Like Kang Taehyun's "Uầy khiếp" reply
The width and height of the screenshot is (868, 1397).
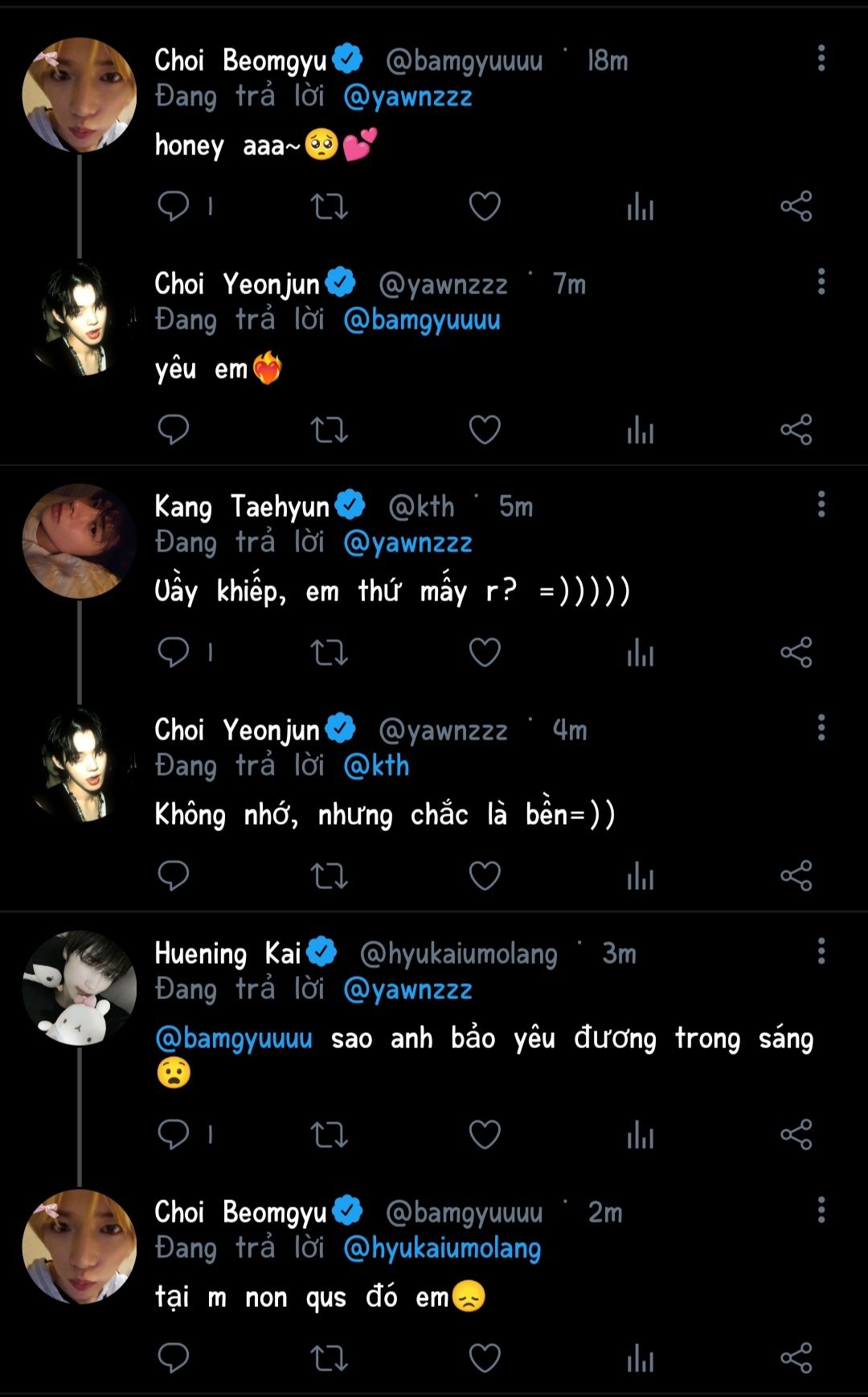(485, 653)
